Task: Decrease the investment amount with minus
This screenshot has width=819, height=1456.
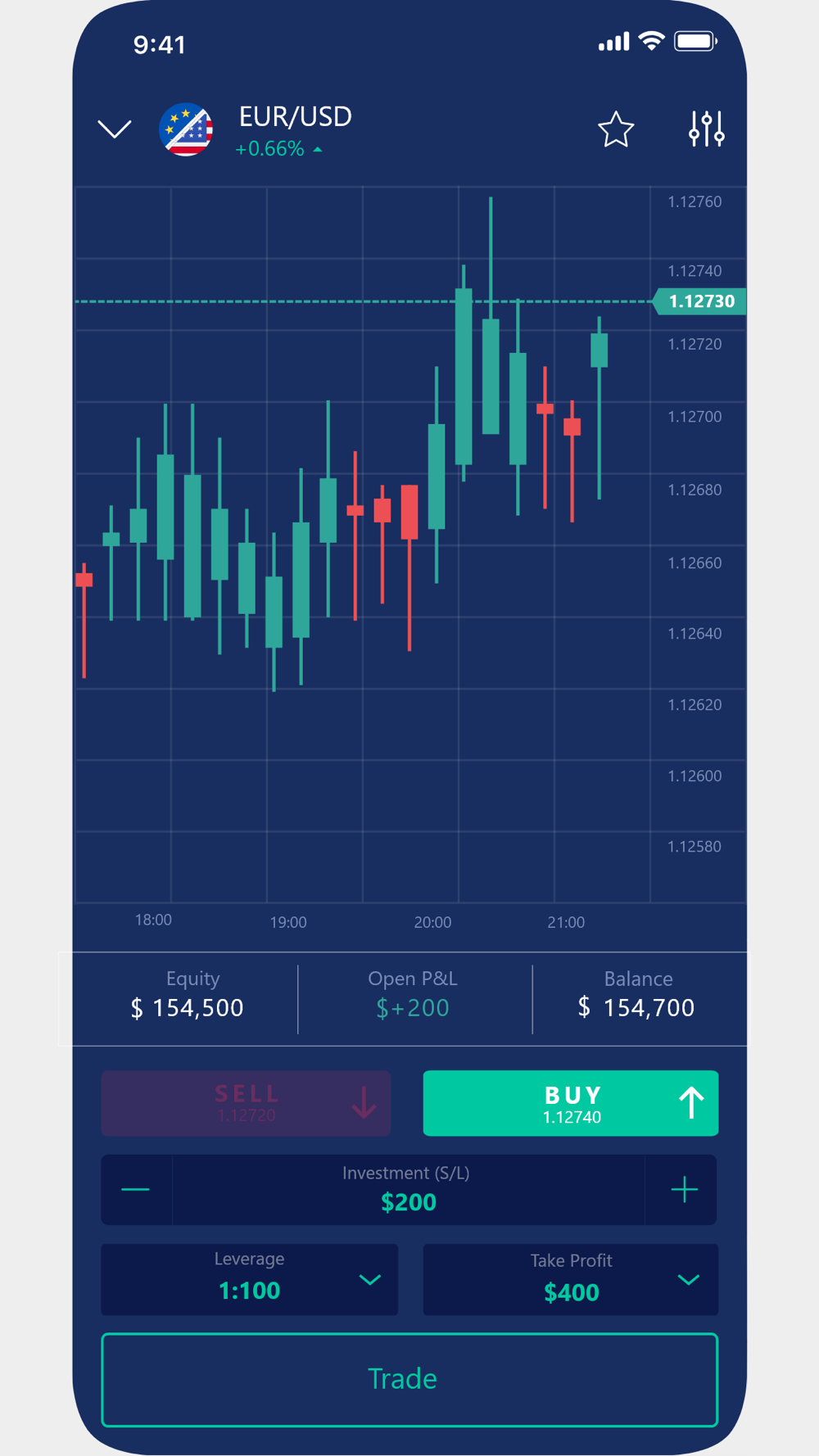Action: (136, 1190)
